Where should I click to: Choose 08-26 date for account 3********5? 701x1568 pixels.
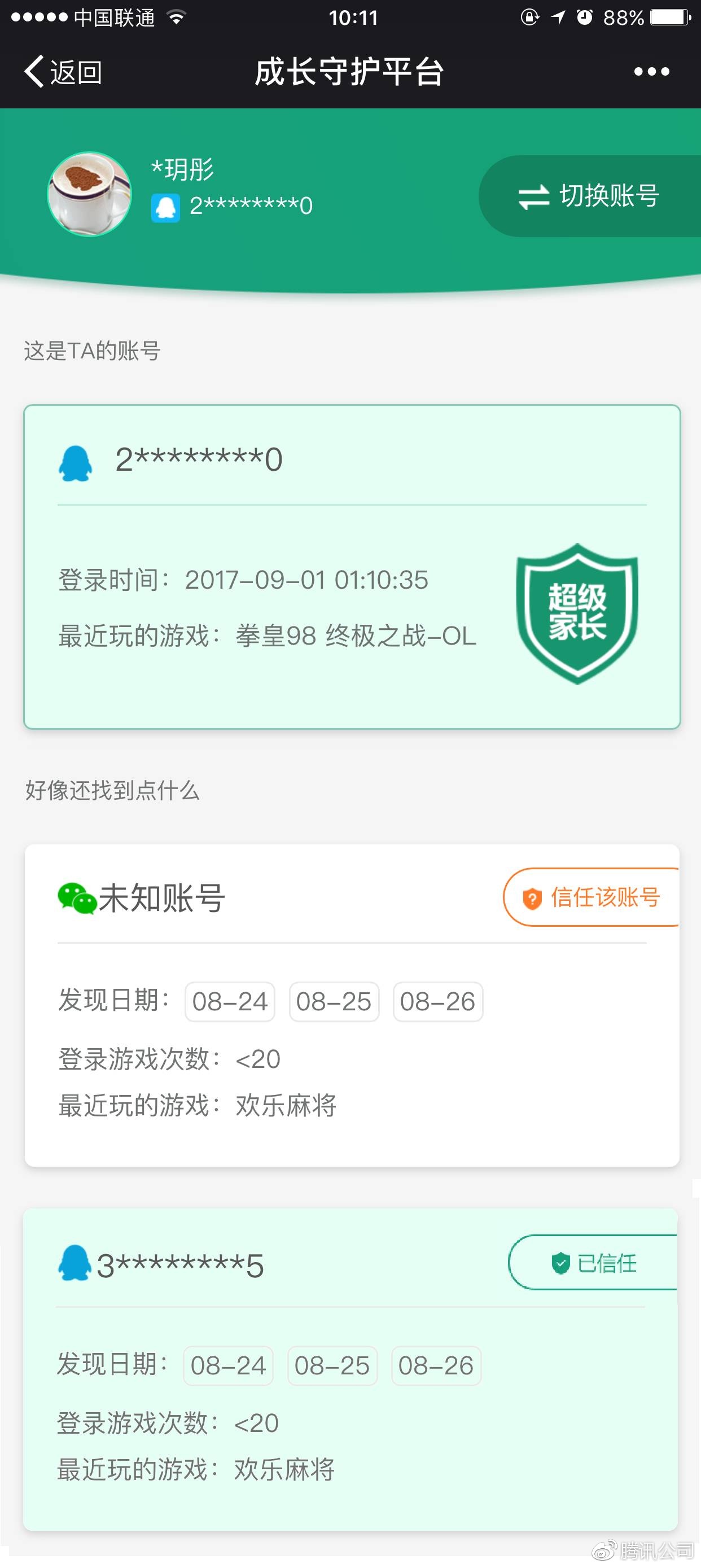pos(436,1366)
